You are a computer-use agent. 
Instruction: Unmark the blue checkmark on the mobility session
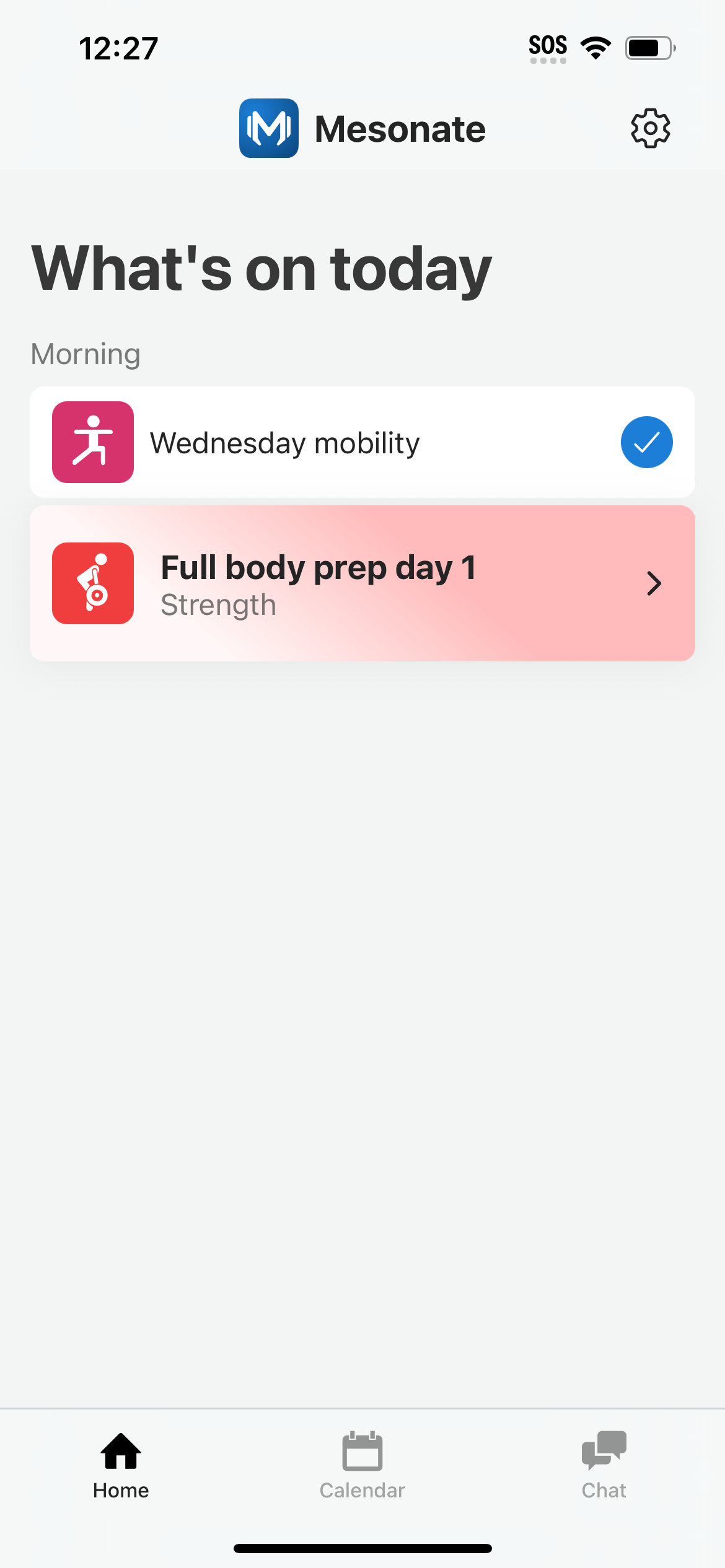646,442
